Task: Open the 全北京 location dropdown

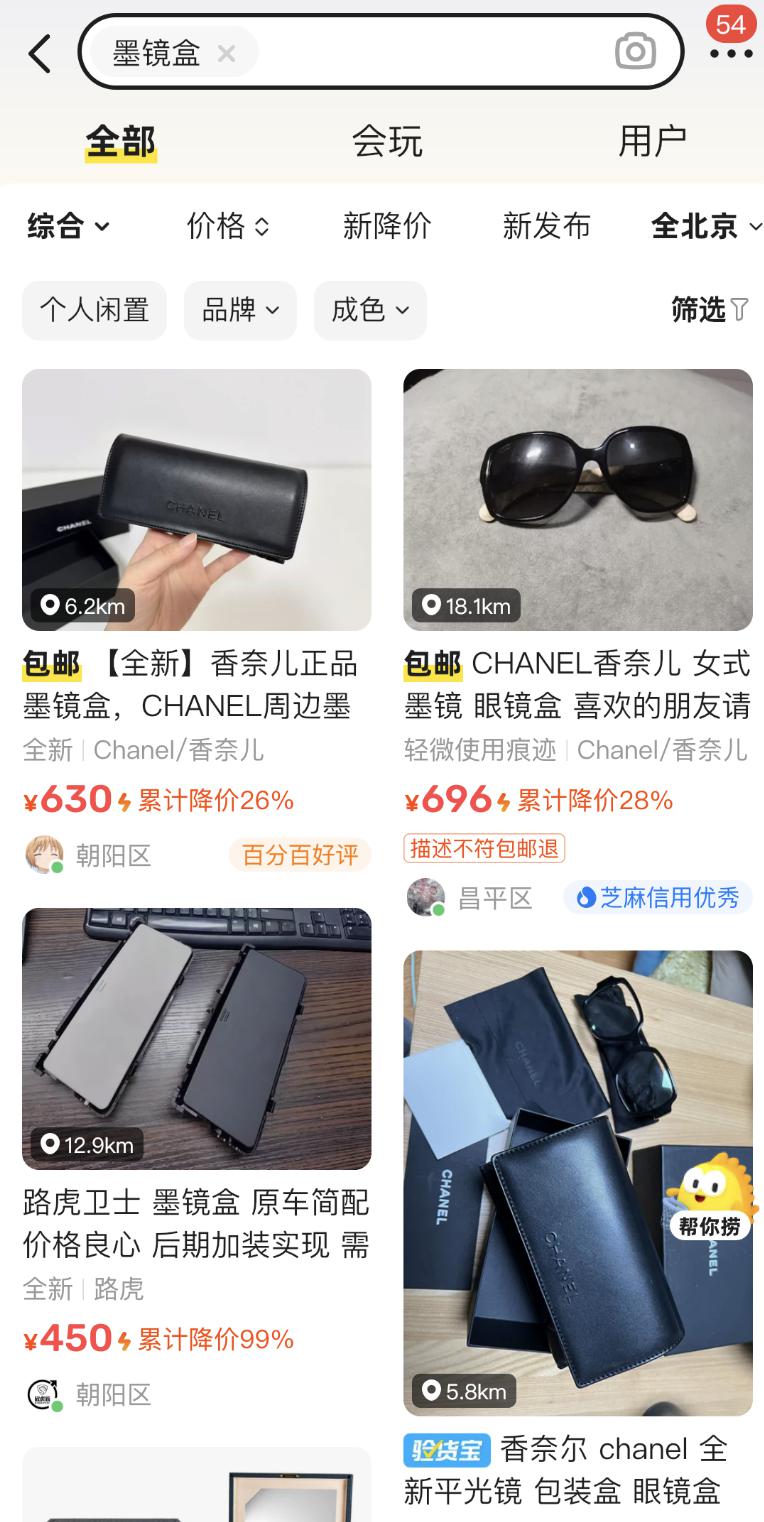Action: tap(706, 226)
